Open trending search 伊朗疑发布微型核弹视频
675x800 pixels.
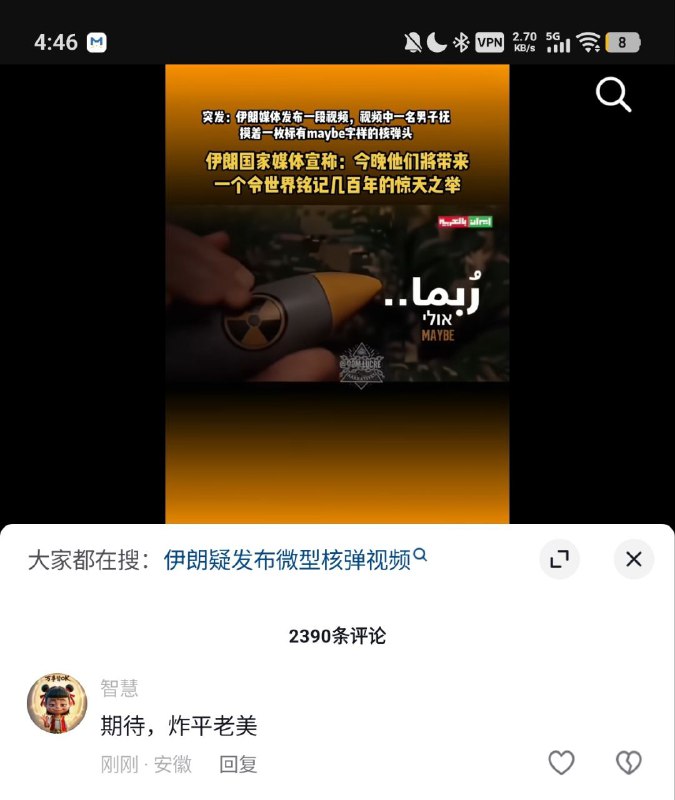(288, 559)
